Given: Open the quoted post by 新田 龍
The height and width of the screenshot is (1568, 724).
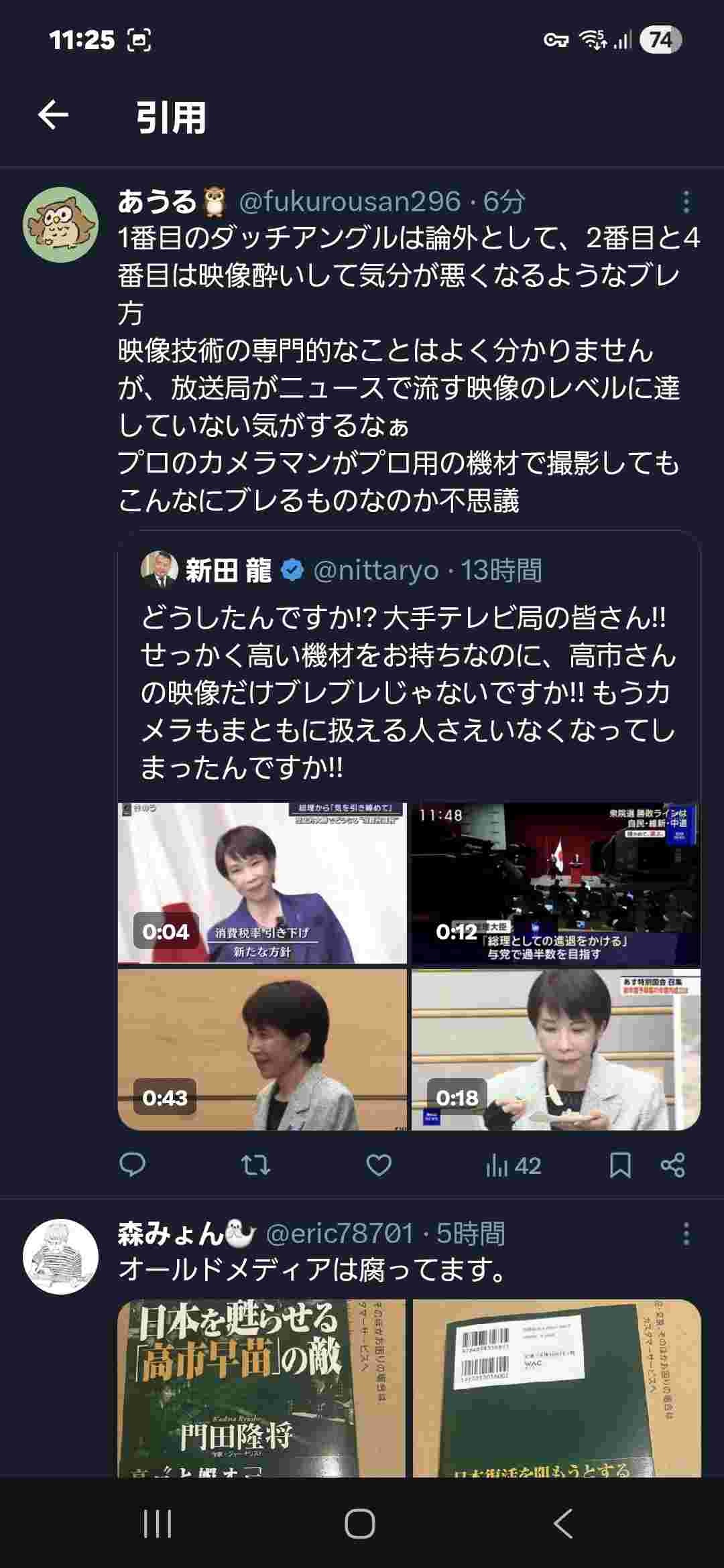Looking at the screenshot, I should point(408,690).
